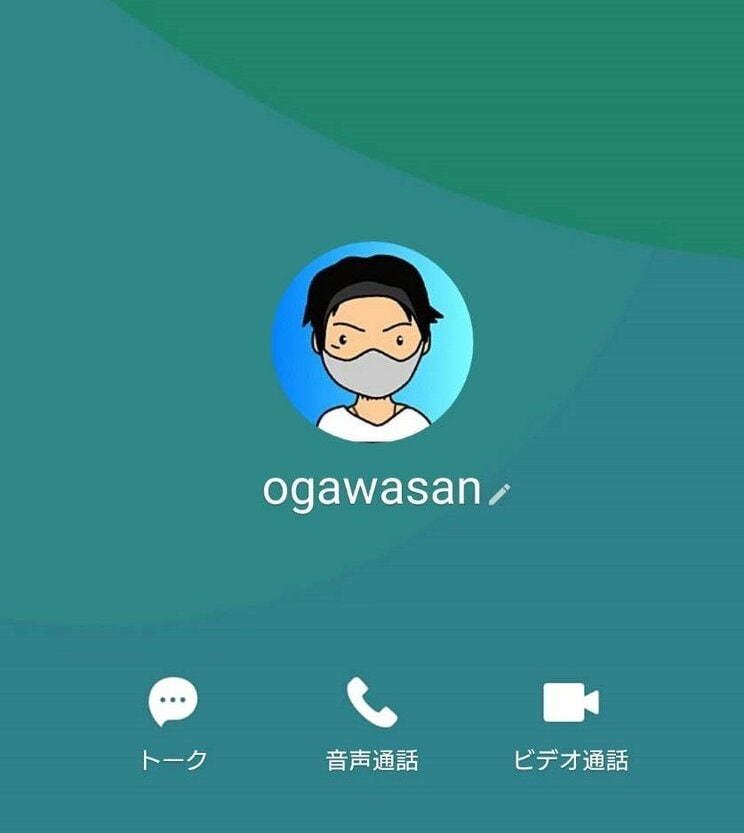
Task: Start a chat using the トーク speech bubble icon
Action: point(172,700)
